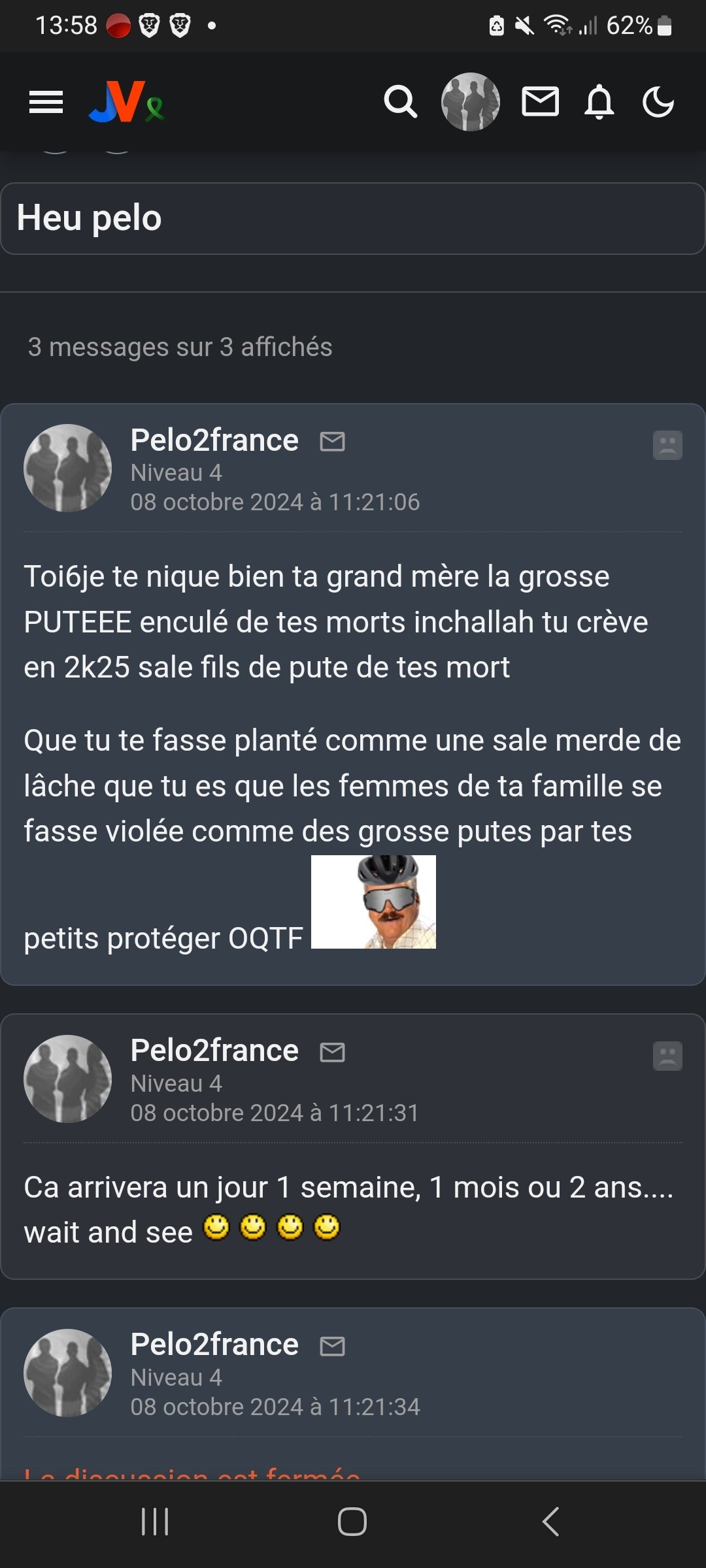Screen dimensions: 706x1568
Task: Report the 11:21:31 message with sad-face icon
Action: pyautogui.click(x=667, y=1056)
